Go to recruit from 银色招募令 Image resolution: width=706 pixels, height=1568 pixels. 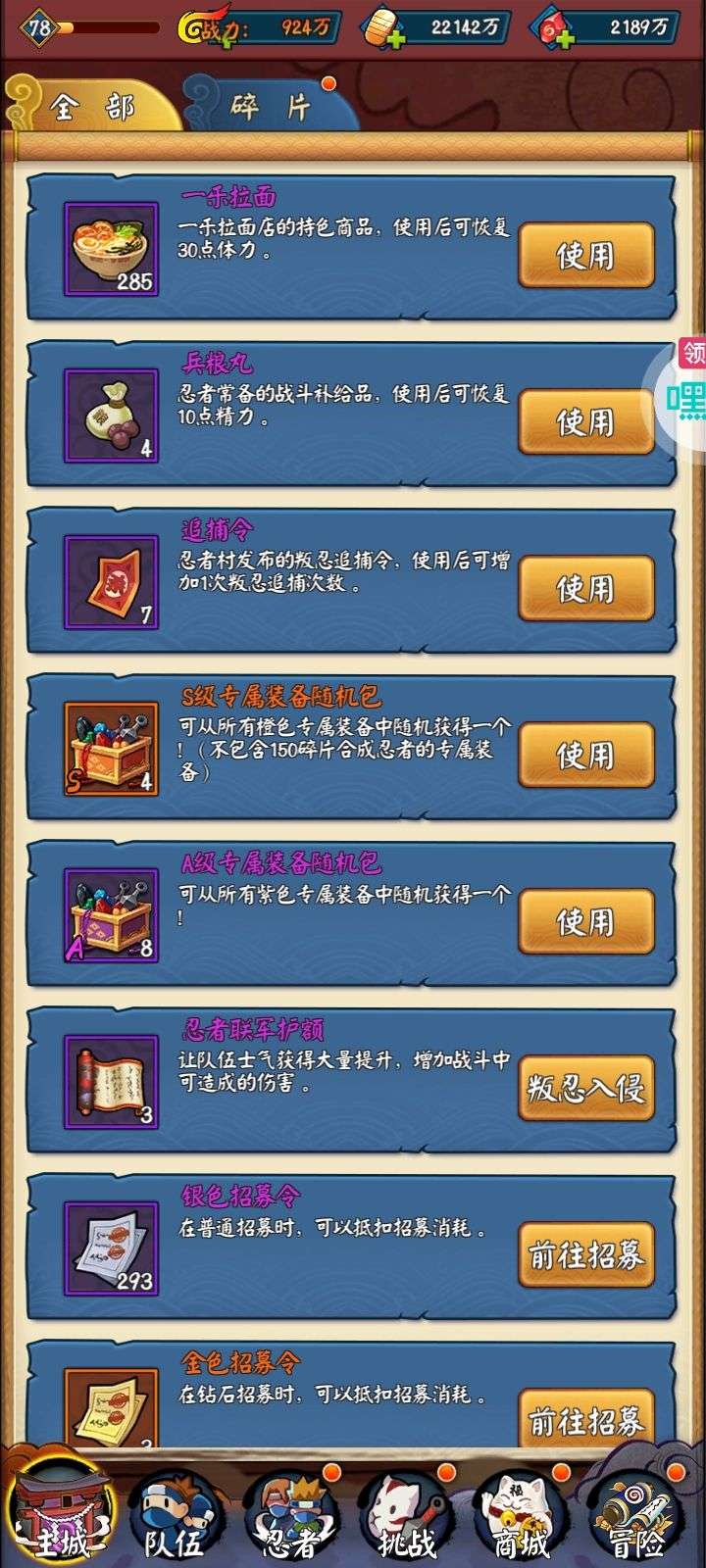coord(585,1254)
